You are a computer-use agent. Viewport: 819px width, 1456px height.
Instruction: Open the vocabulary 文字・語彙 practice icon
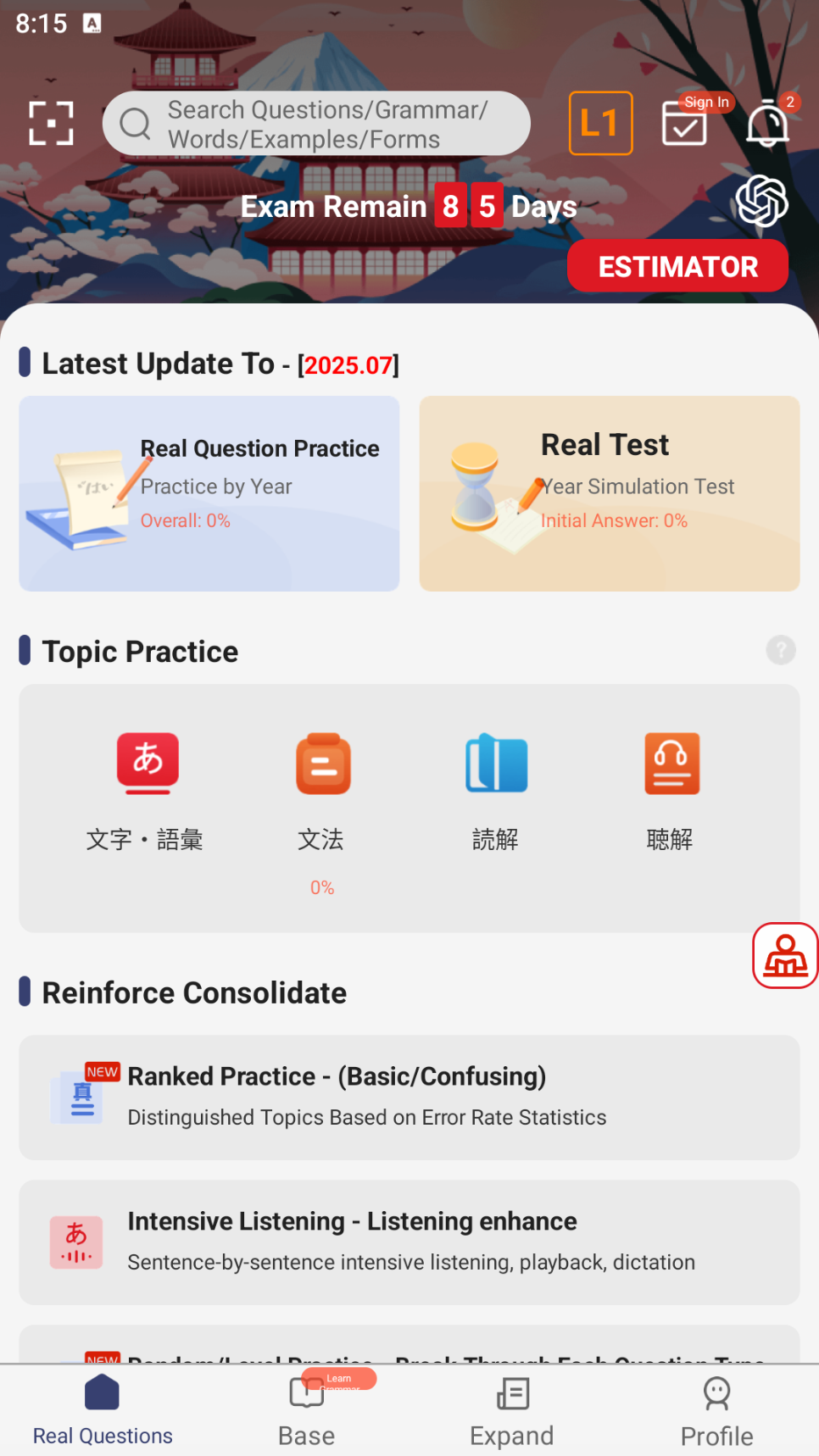click(x=147, y=764)
